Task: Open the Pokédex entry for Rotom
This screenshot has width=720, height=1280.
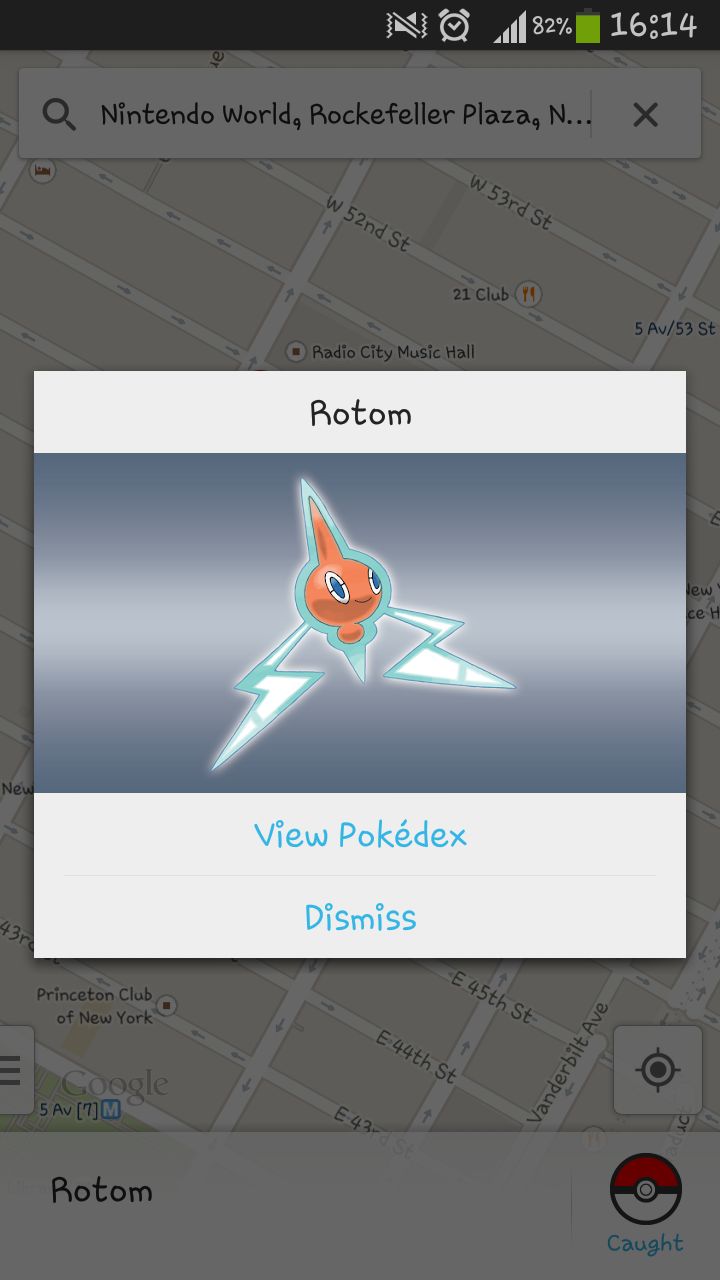Action: pyautogui.click(x=360, y=834)
